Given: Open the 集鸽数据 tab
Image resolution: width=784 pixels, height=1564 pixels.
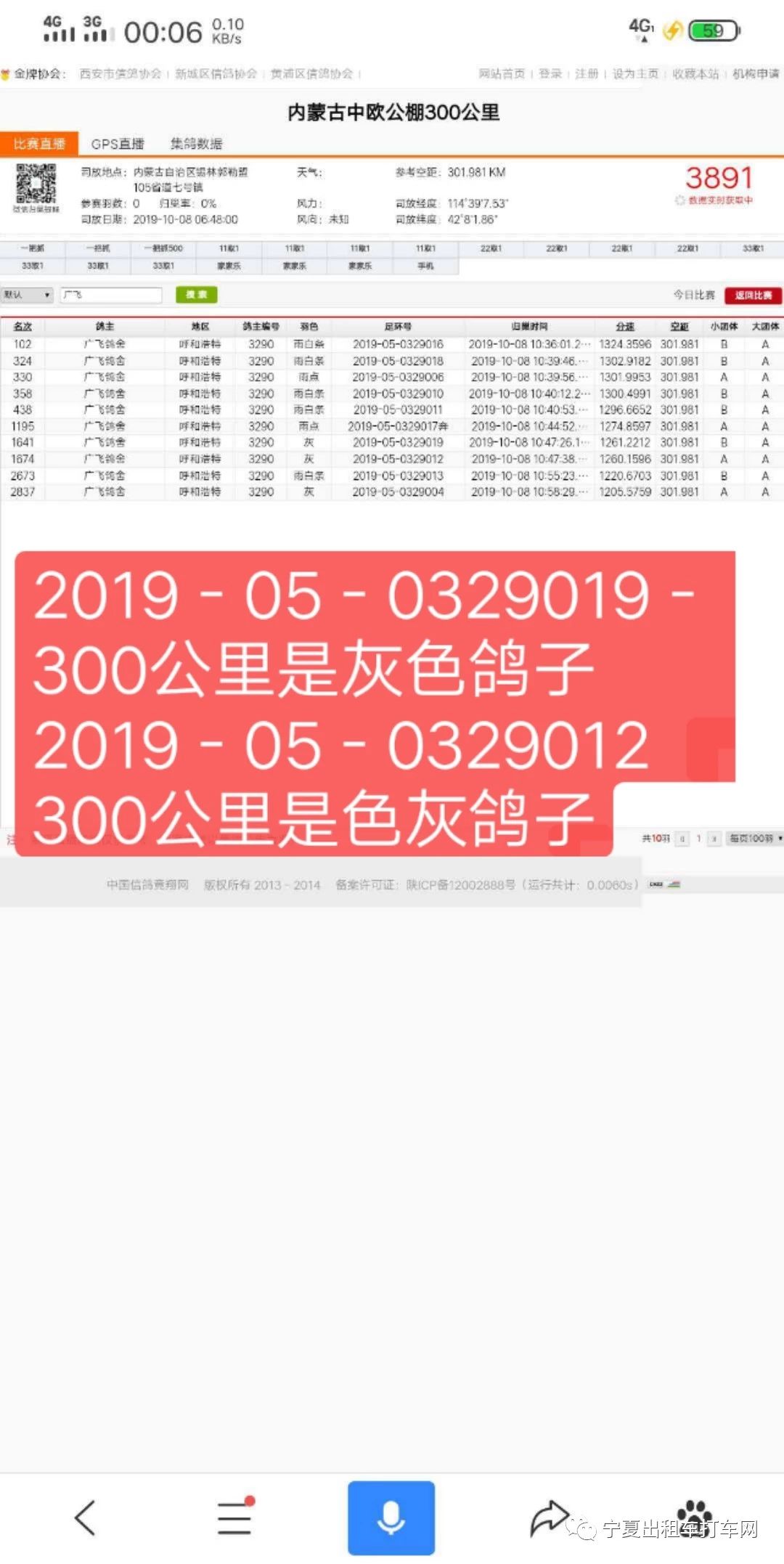Looking at the screenshot, I should 196,144.
